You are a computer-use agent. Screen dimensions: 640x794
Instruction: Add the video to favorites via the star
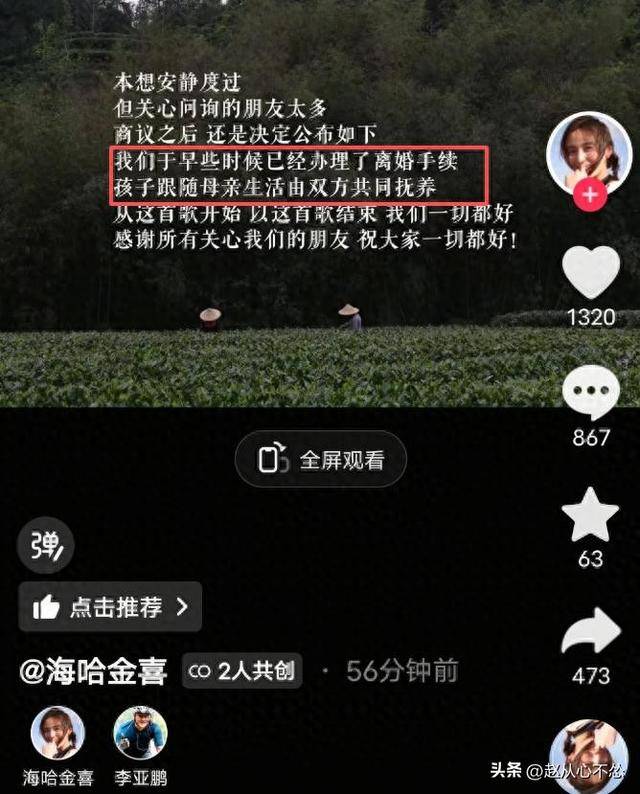coord(590,515)
